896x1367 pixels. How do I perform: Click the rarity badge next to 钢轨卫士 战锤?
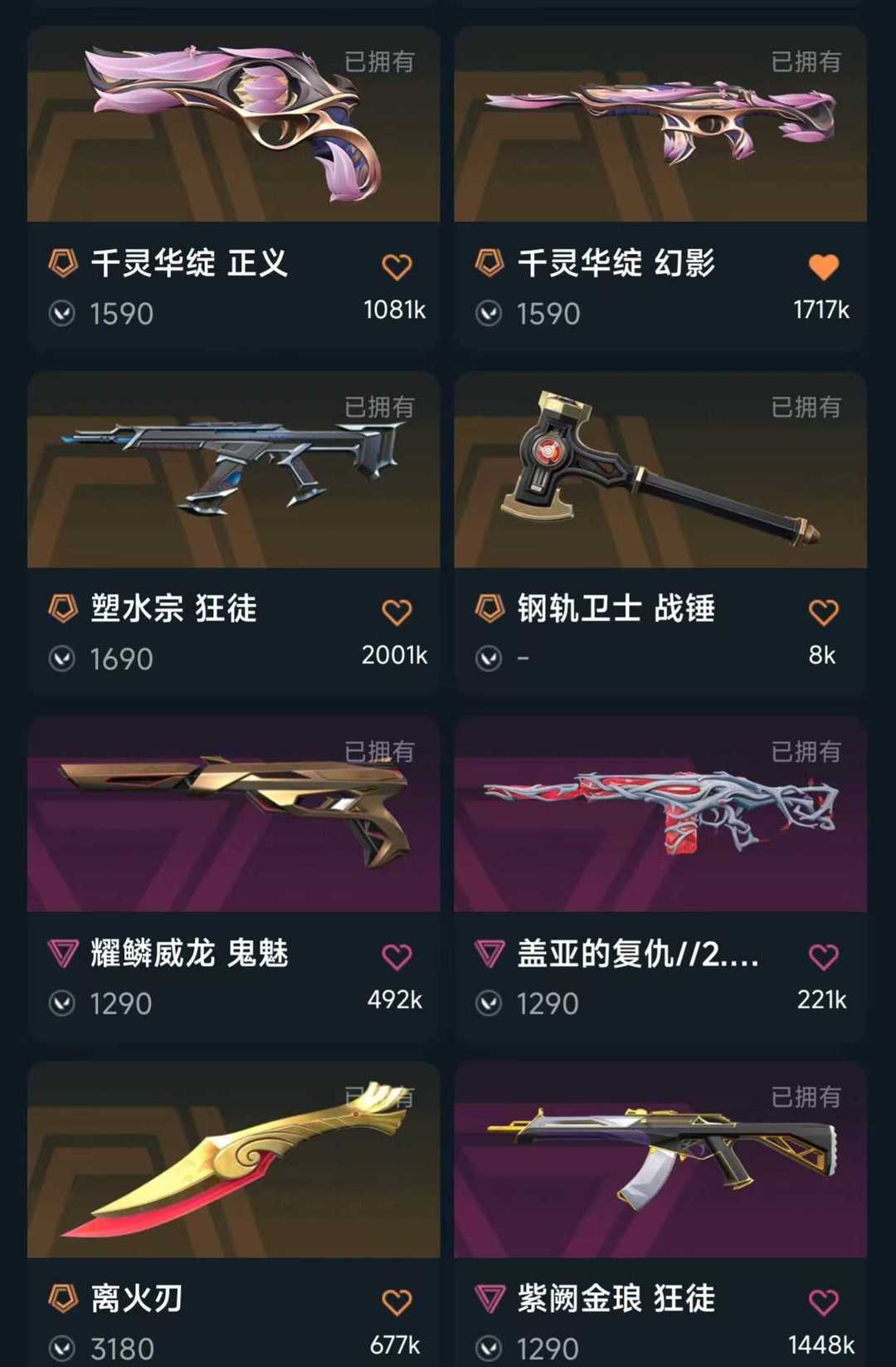coord(489,608)
